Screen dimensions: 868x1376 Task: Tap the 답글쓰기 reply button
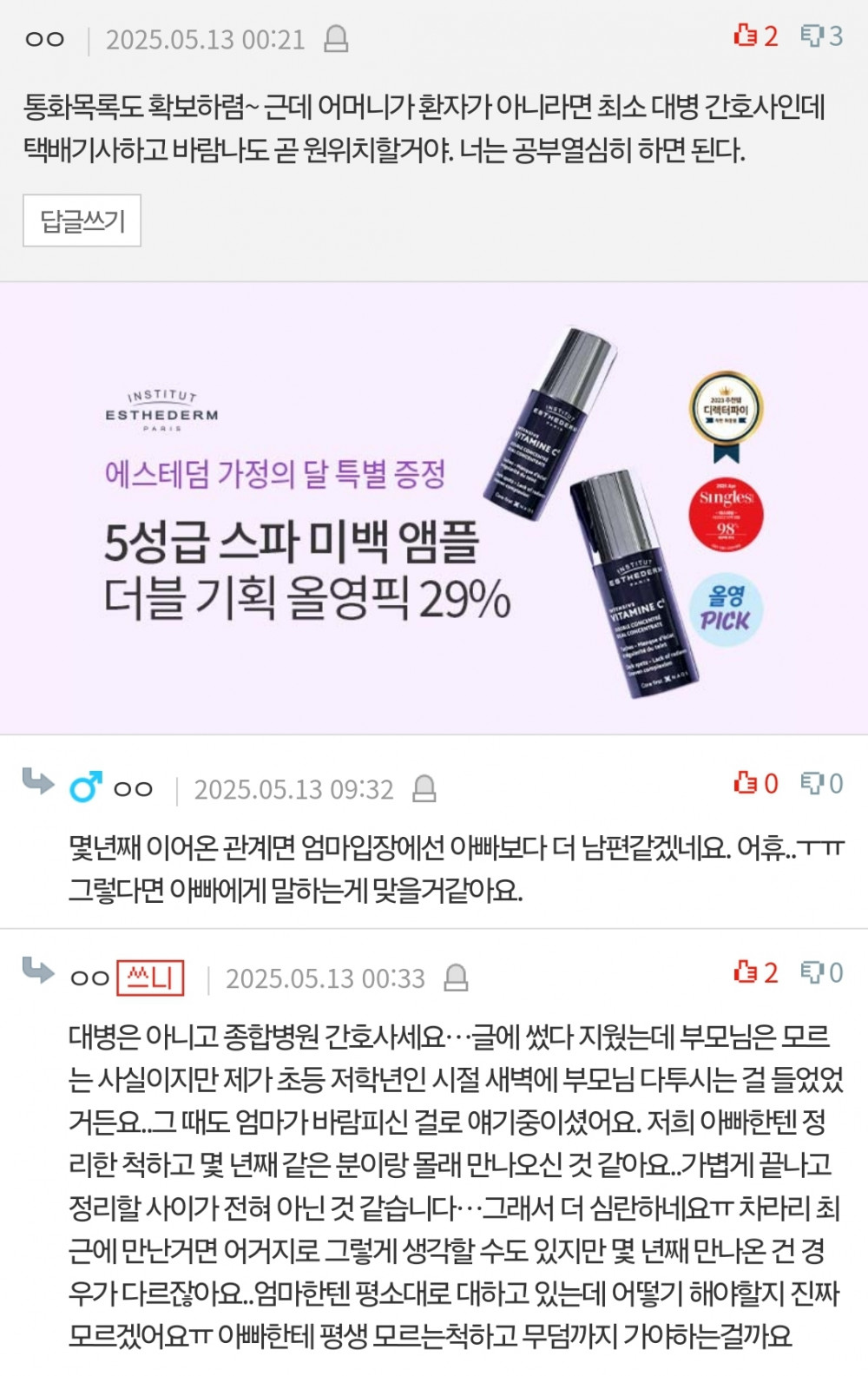[82, 221]
